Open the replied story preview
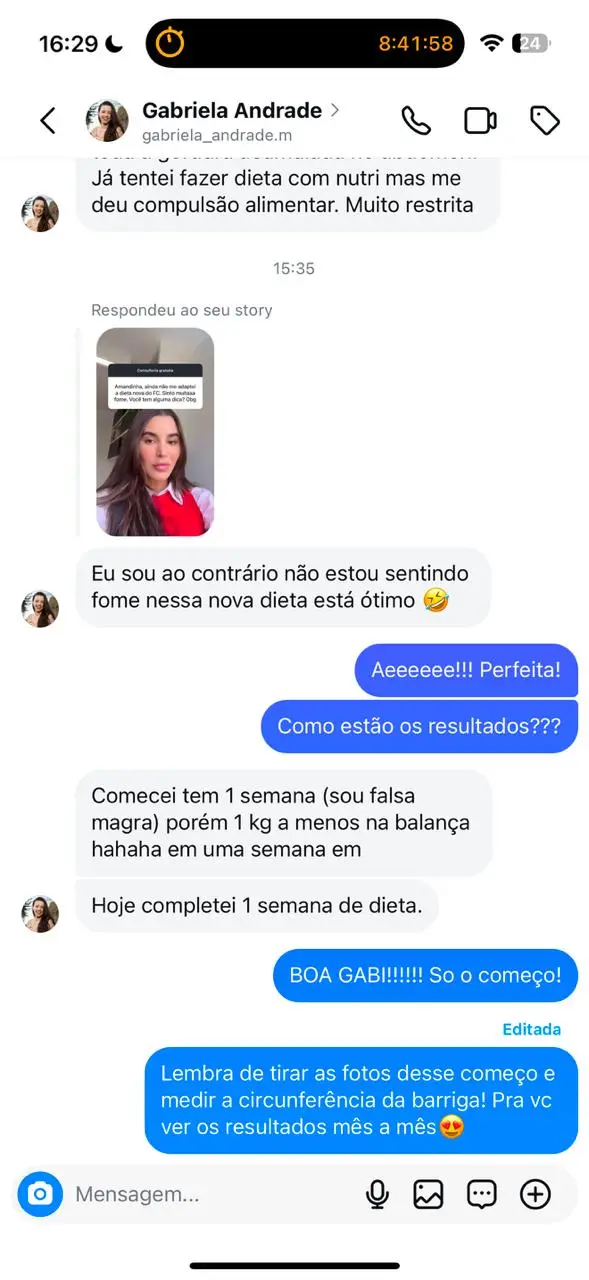The width and height of the screenshot is (589, 1280). click(x=155, y=432)
